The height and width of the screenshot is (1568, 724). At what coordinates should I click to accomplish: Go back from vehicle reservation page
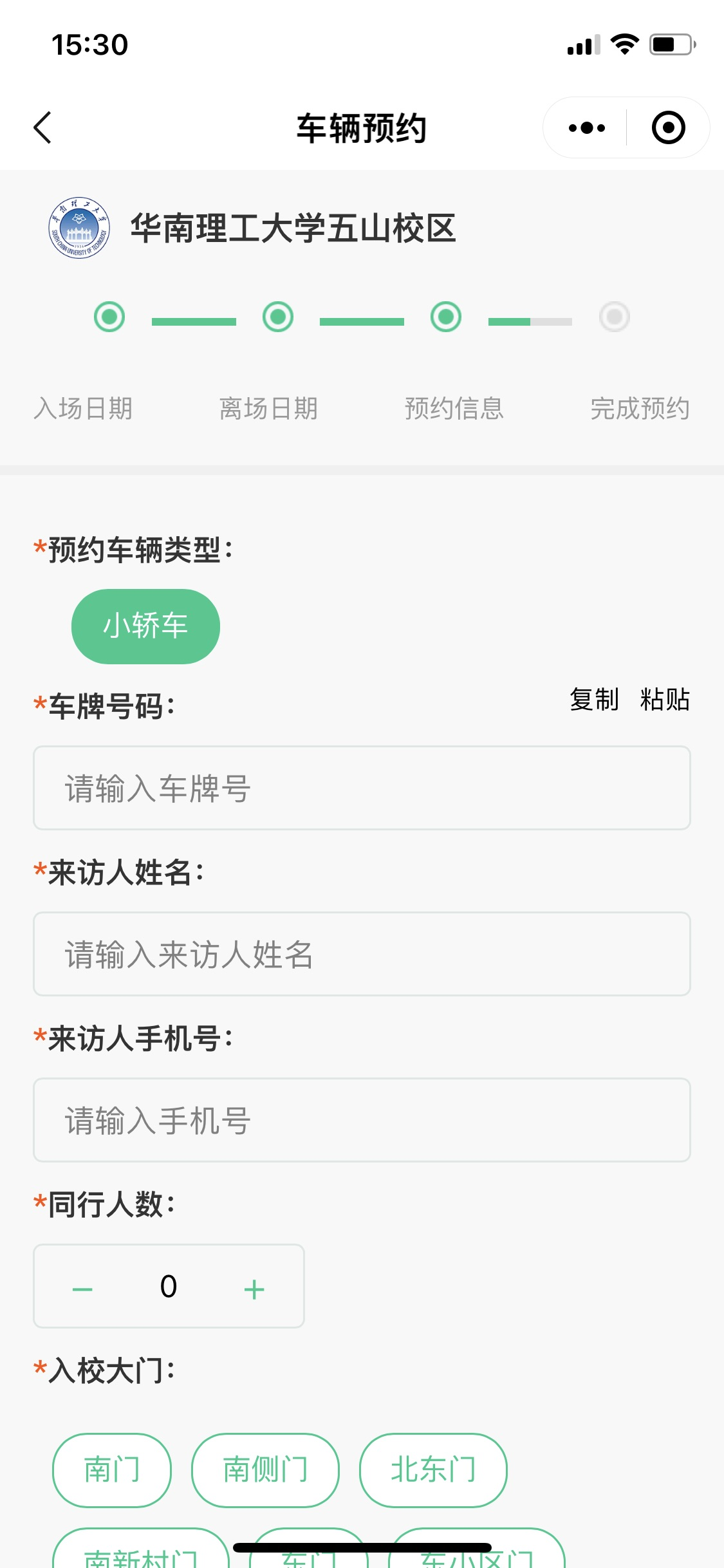coord(42,127)
